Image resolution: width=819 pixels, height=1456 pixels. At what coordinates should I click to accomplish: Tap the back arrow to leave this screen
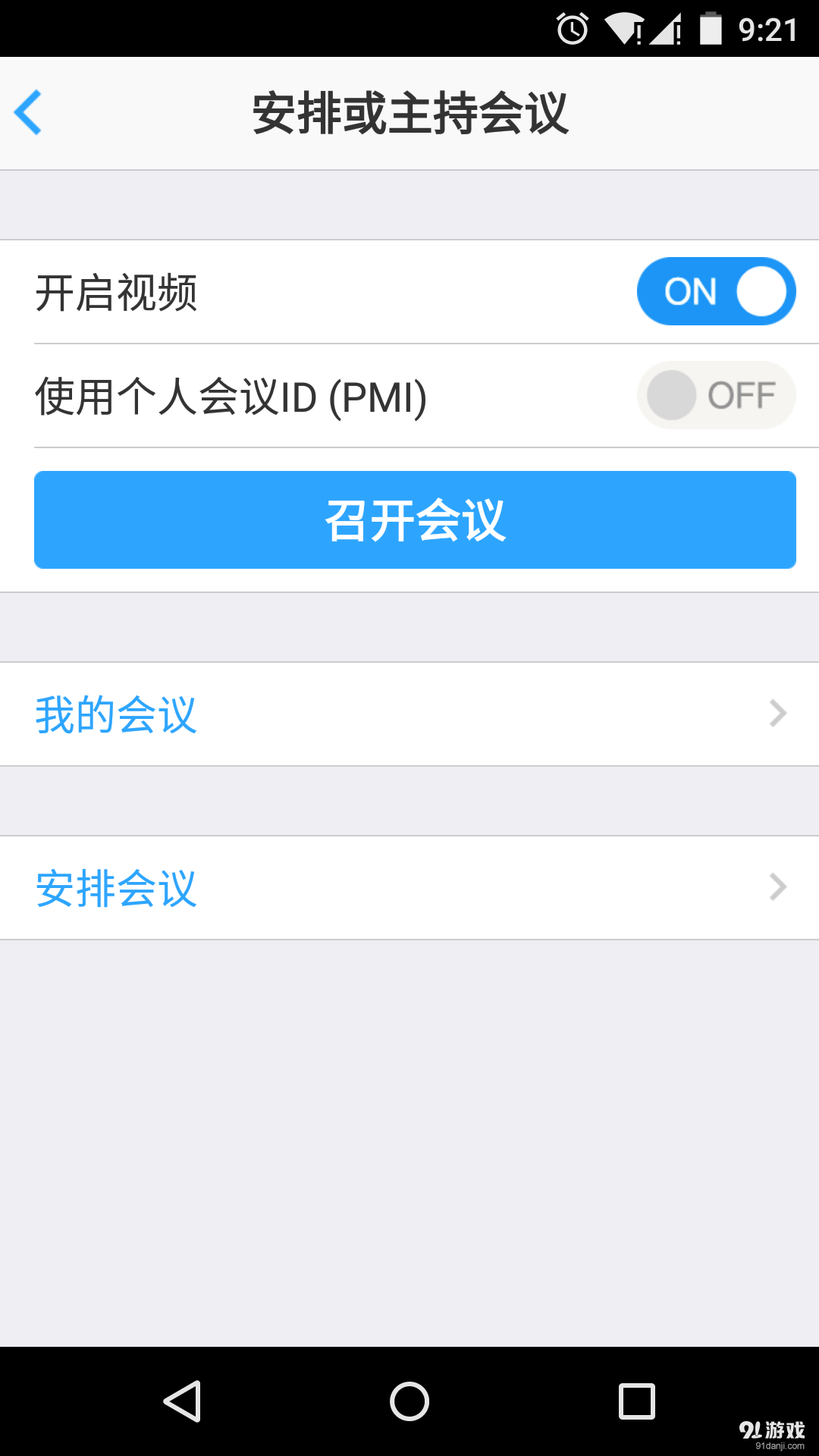coord(29,112)
